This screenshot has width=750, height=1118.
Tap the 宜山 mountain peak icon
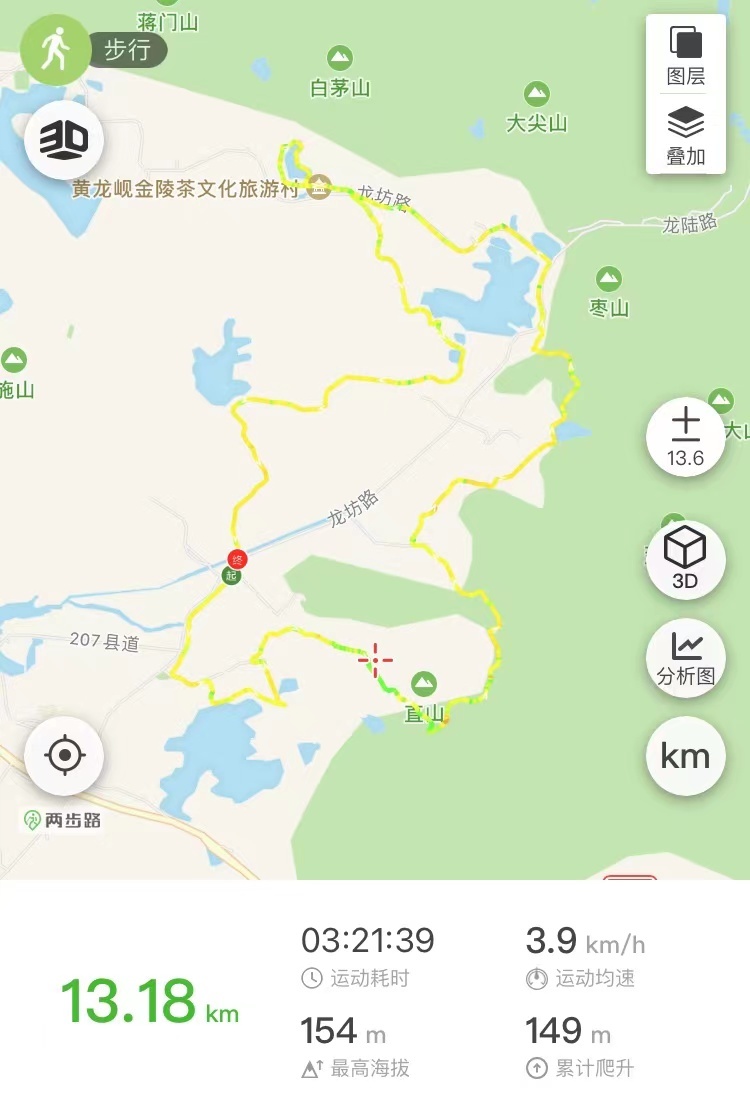click(x=425, y=685)
